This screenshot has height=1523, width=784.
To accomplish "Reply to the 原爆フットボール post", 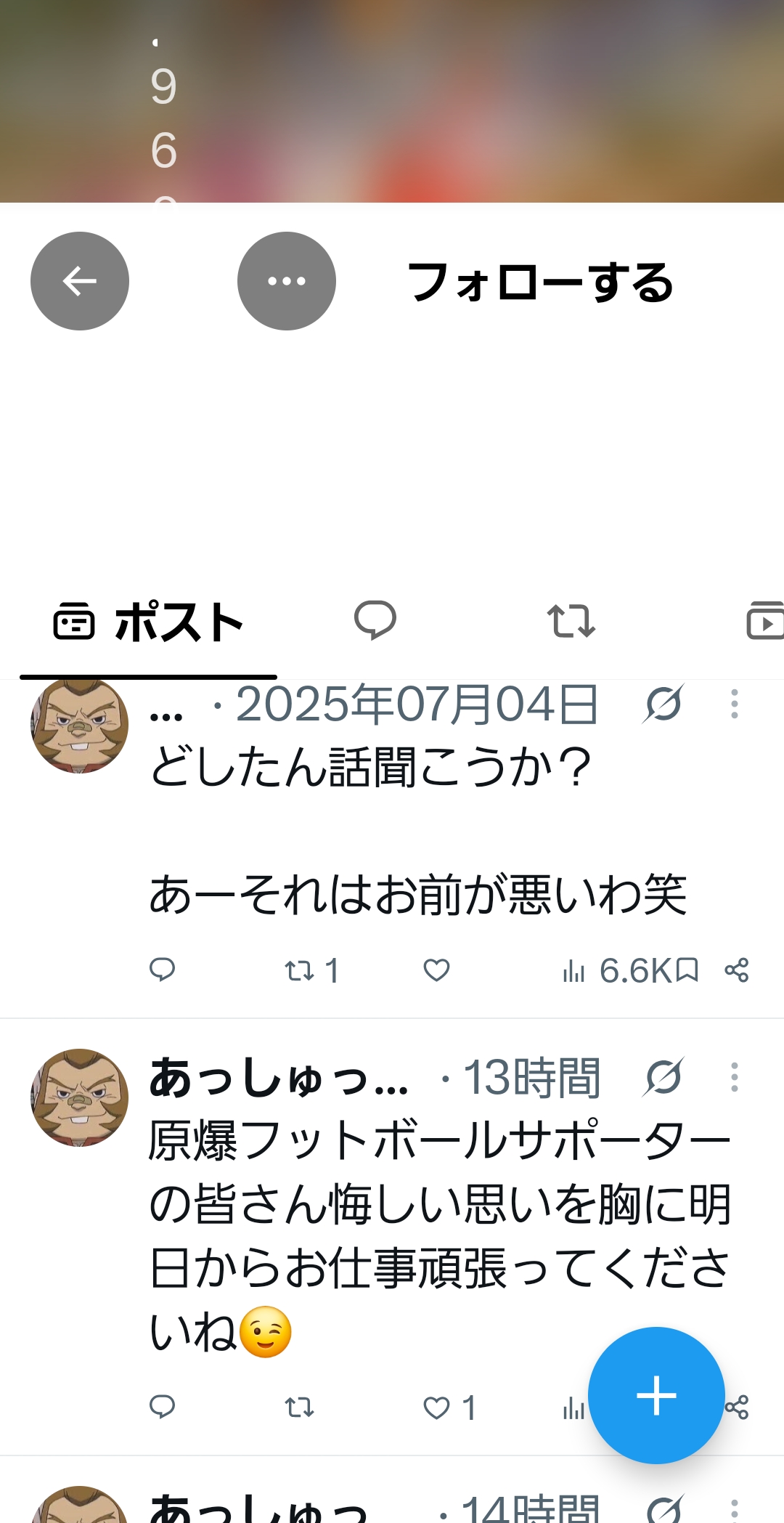I will [x=162, y=1408].
